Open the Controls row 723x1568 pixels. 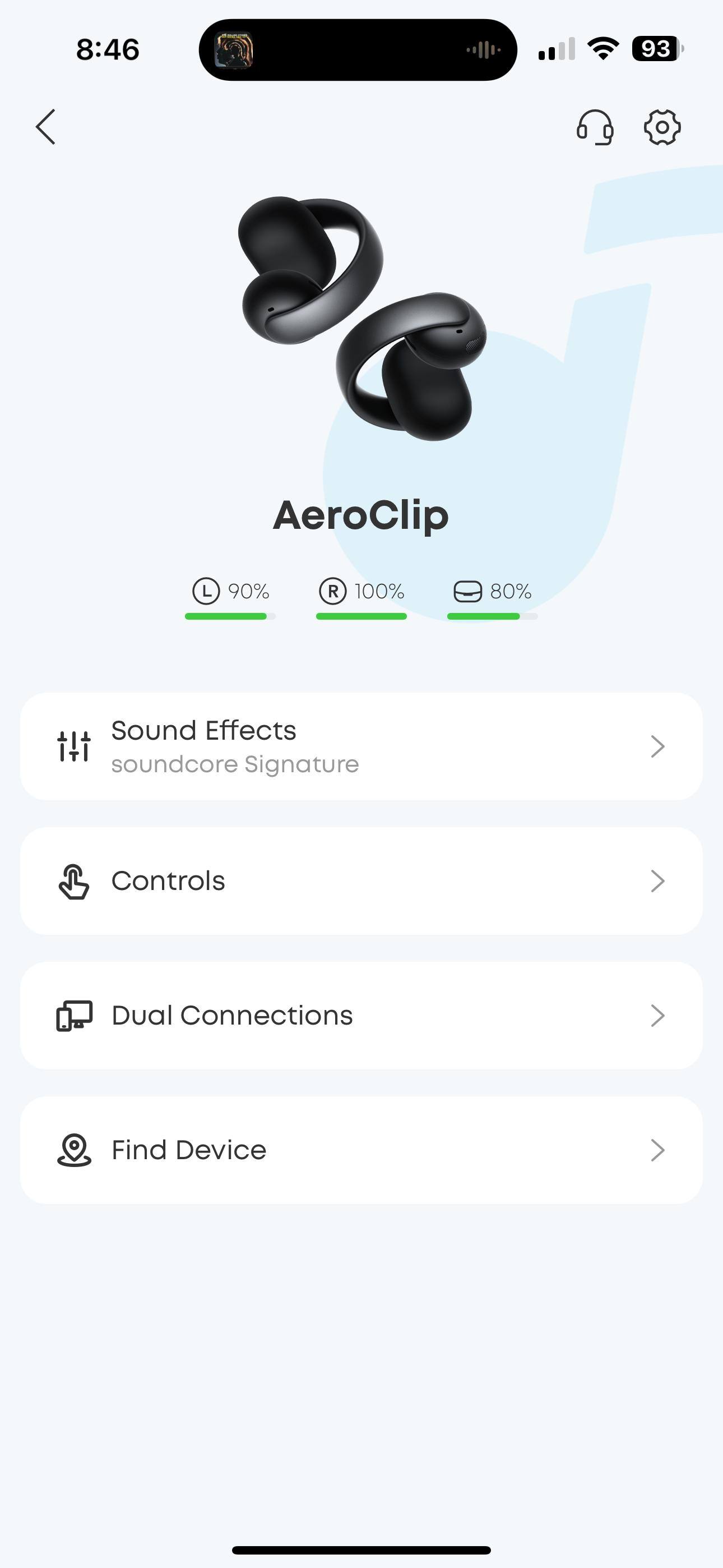click(x=361, y=881)
